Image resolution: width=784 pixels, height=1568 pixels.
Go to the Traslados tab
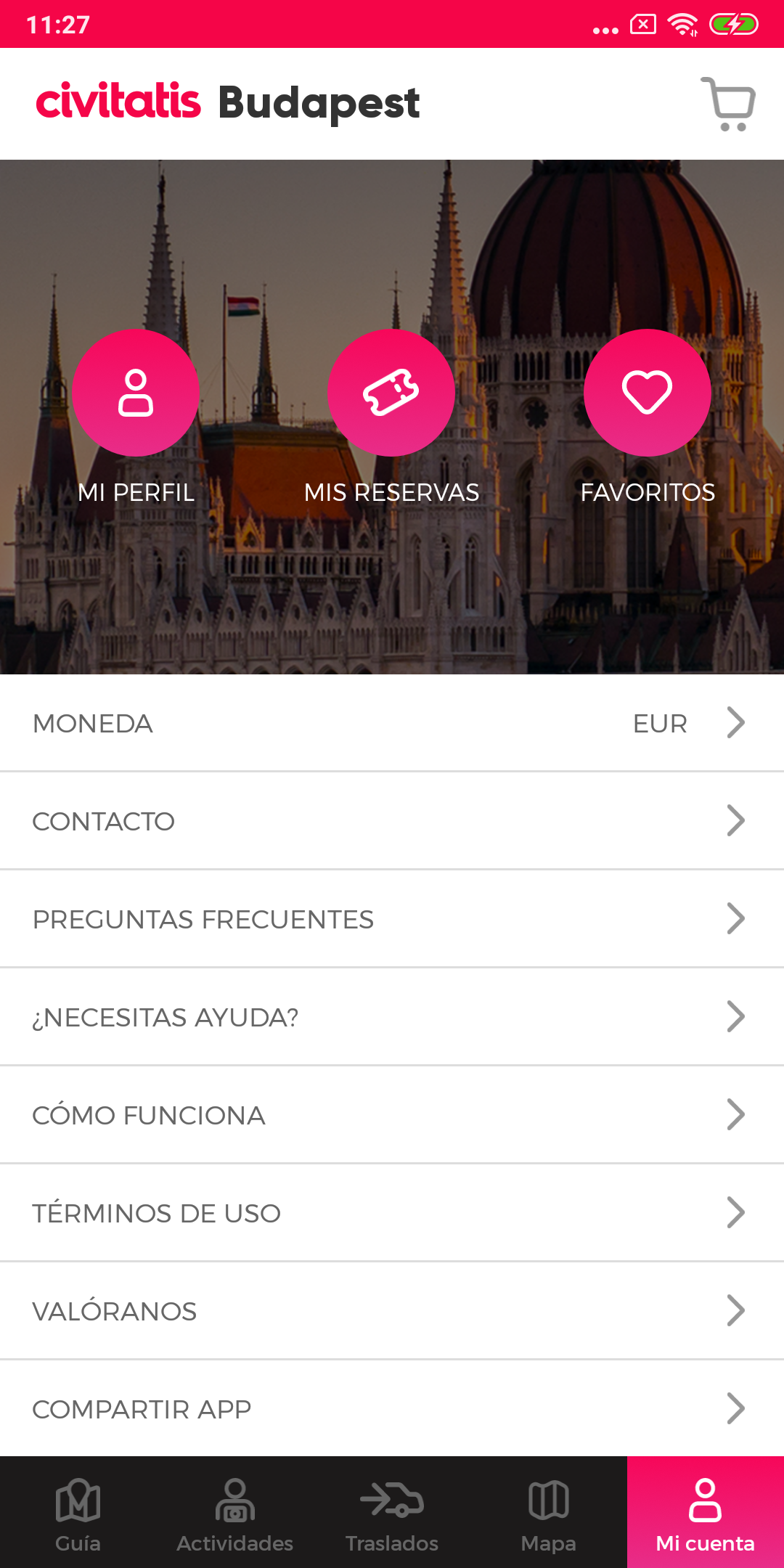click(x=392, y=1512)
